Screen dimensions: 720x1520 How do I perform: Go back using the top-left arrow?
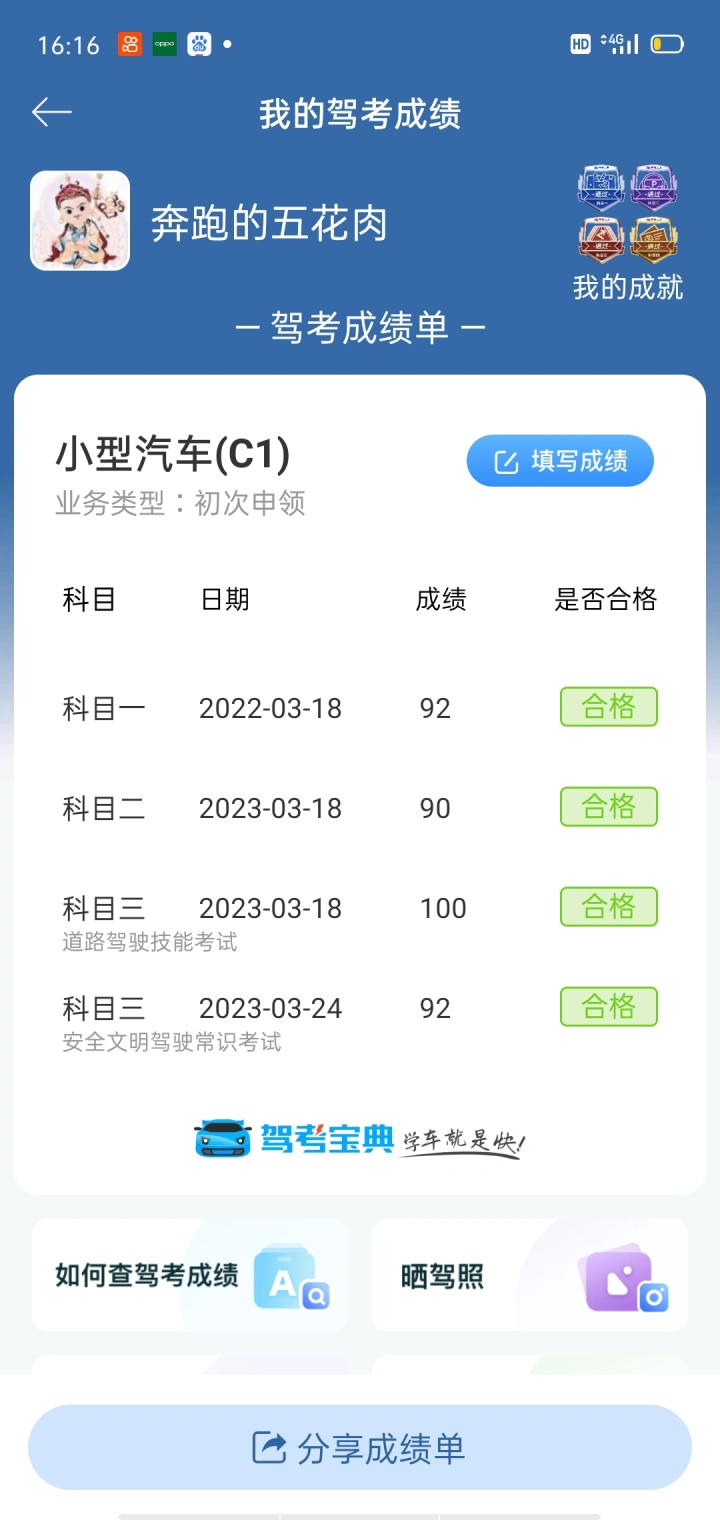(52, 113)
